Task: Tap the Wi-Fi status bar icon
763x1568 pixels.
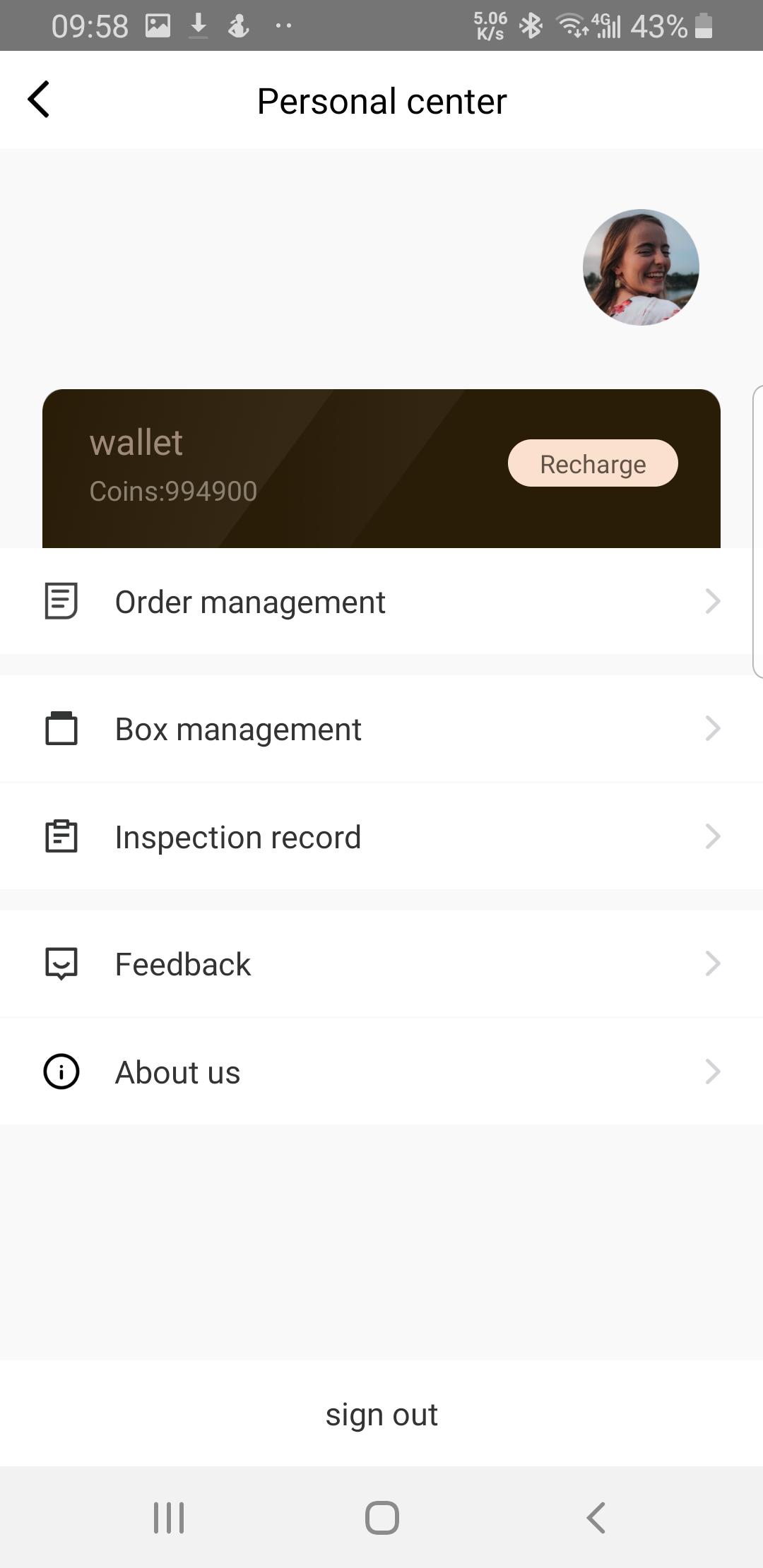Action: (x=569, y=26)
